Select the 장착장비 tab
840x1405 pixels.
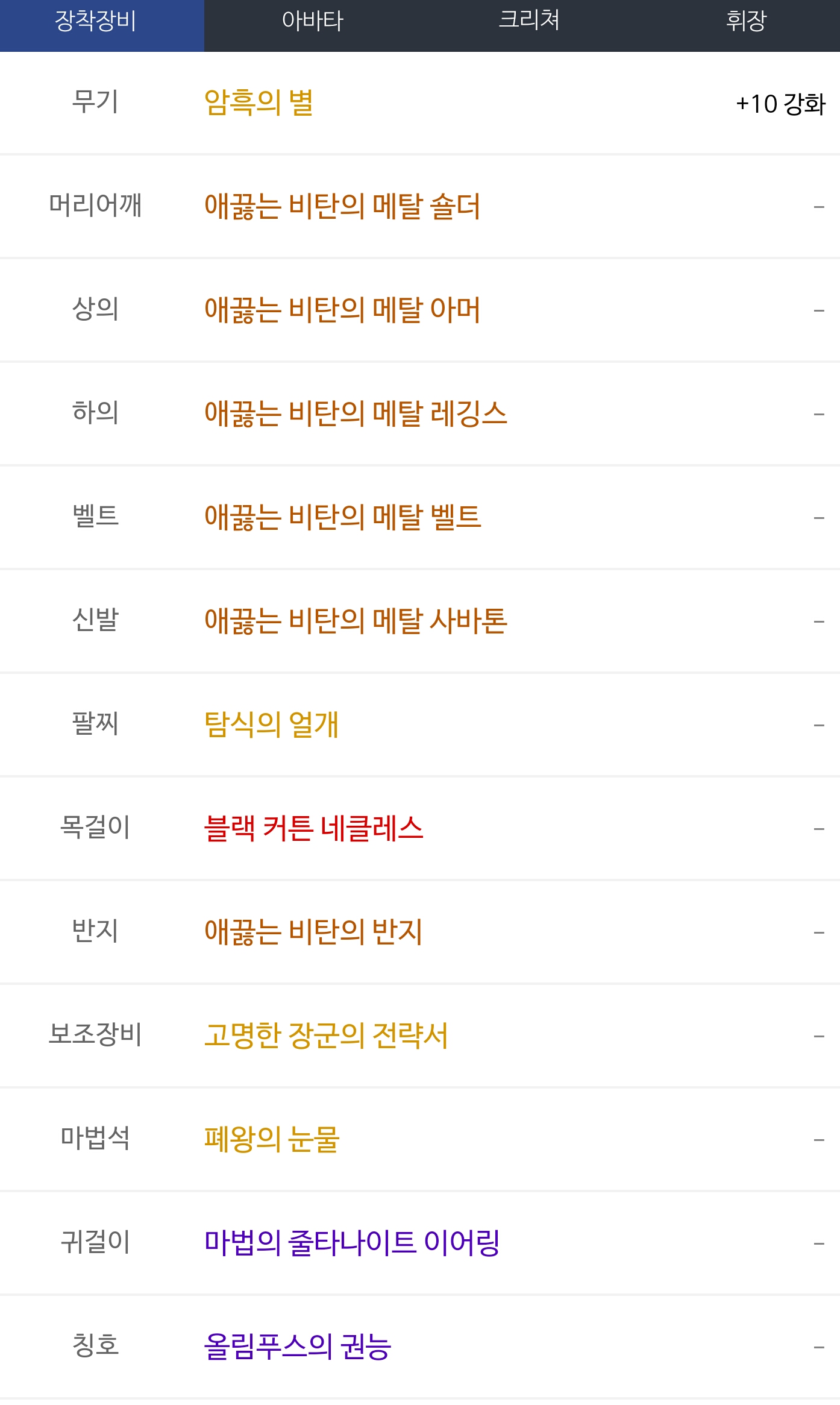point(96,22)
